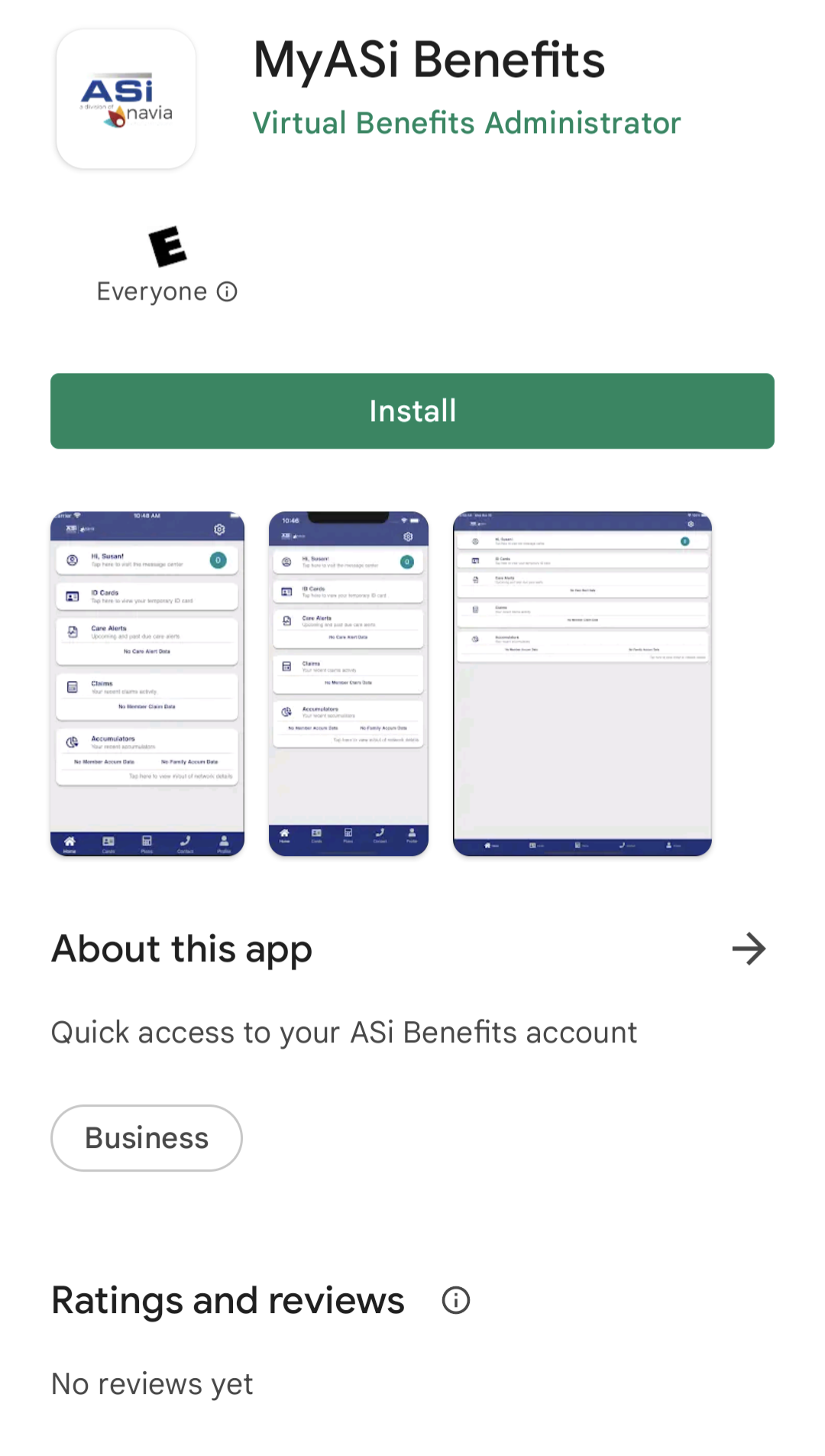The image size is (825, 1456).
Task: Expand About this app arrow
Action: [749, 949]
